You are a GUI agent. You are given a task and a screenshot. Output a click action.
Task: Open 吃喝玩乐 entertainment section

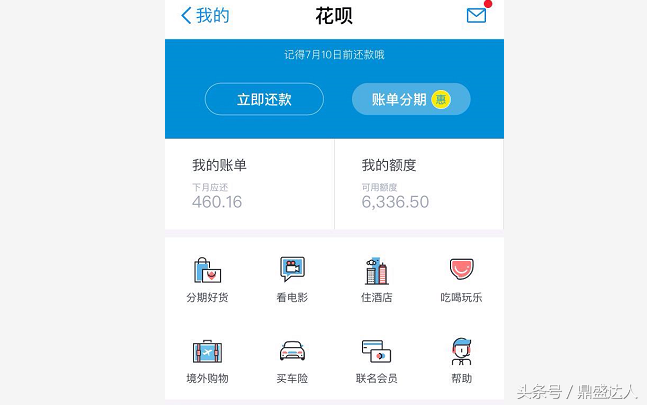click(x=461, y=279)
